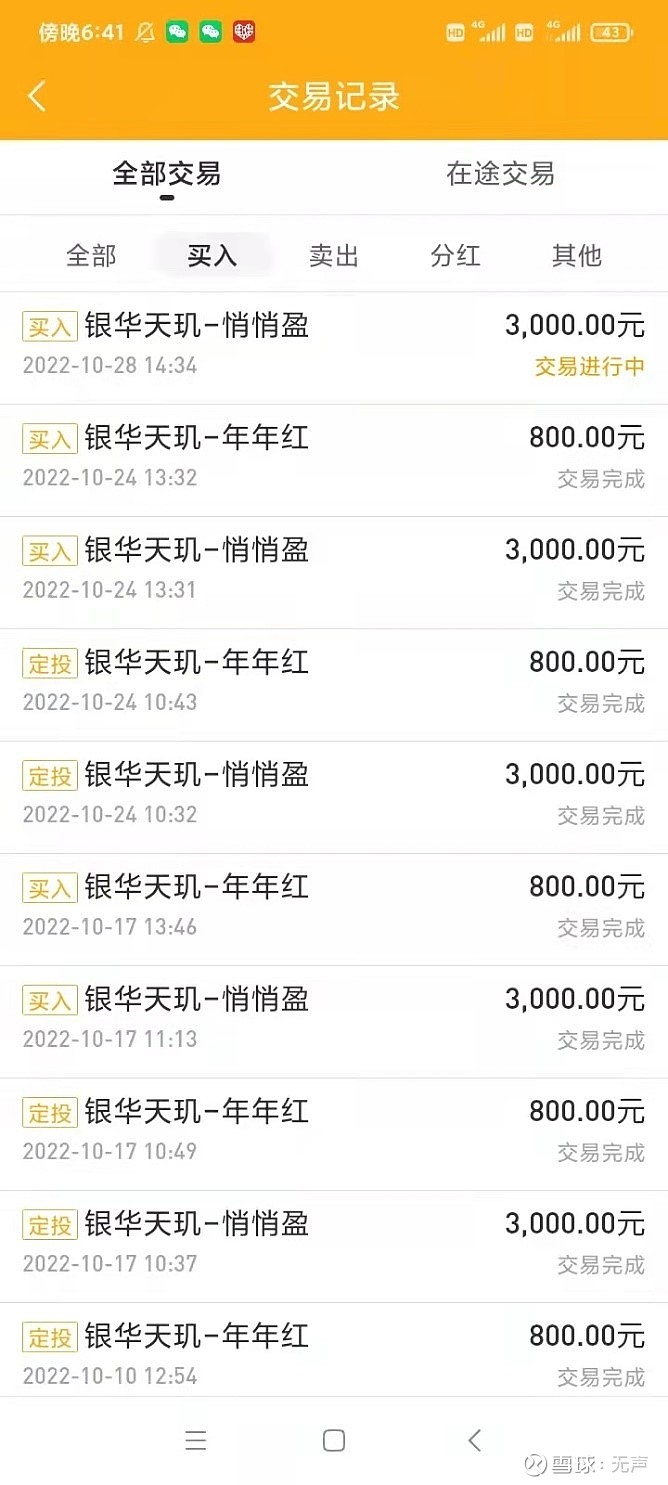This screenshot has width=668, height=1485.
Task: Open the system recent apps menu
Action: (x=196, y=1440)
